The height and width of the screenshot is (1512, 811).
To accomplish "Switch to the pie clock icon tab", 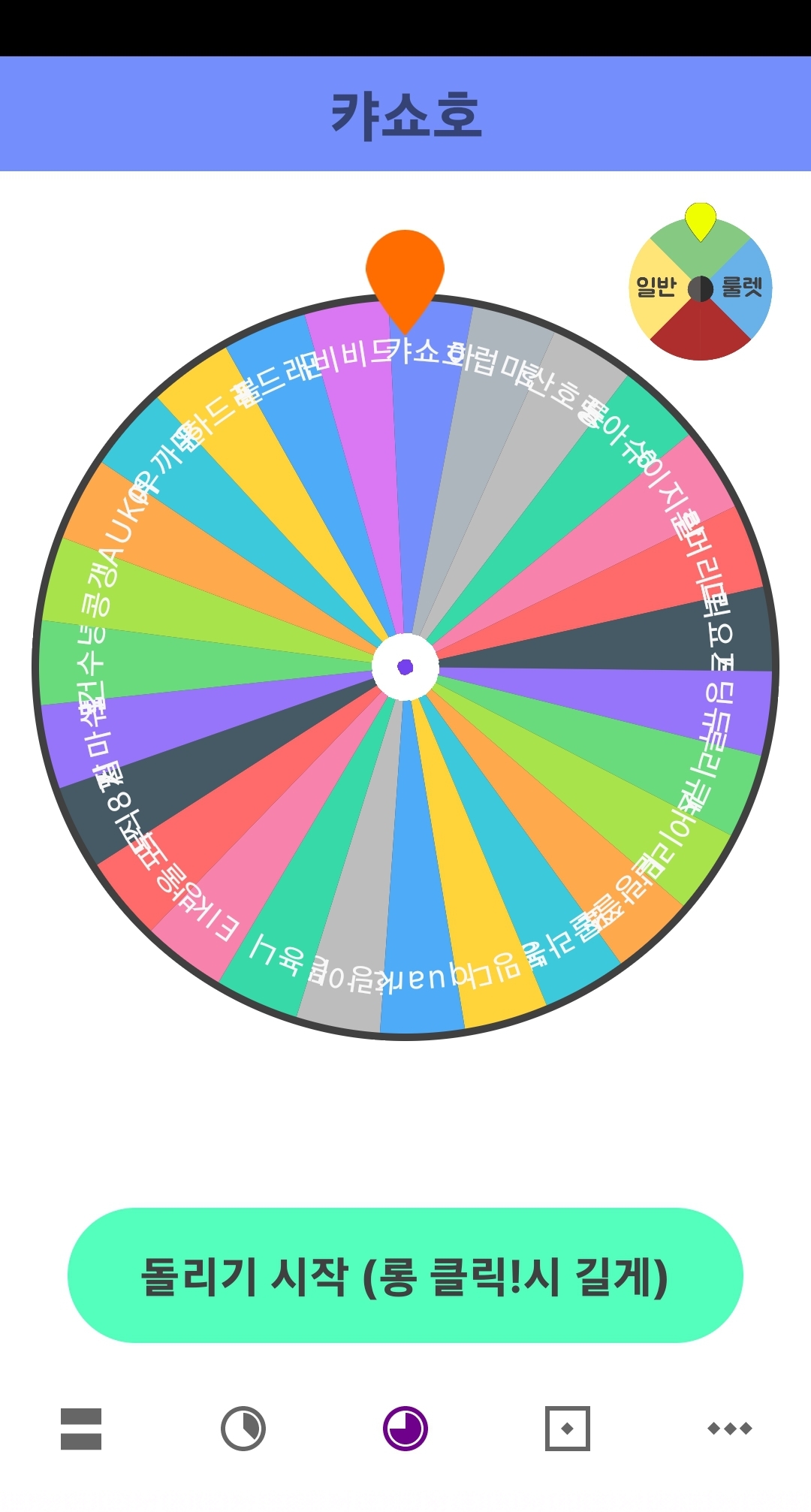I will (x=243, y=1428).
